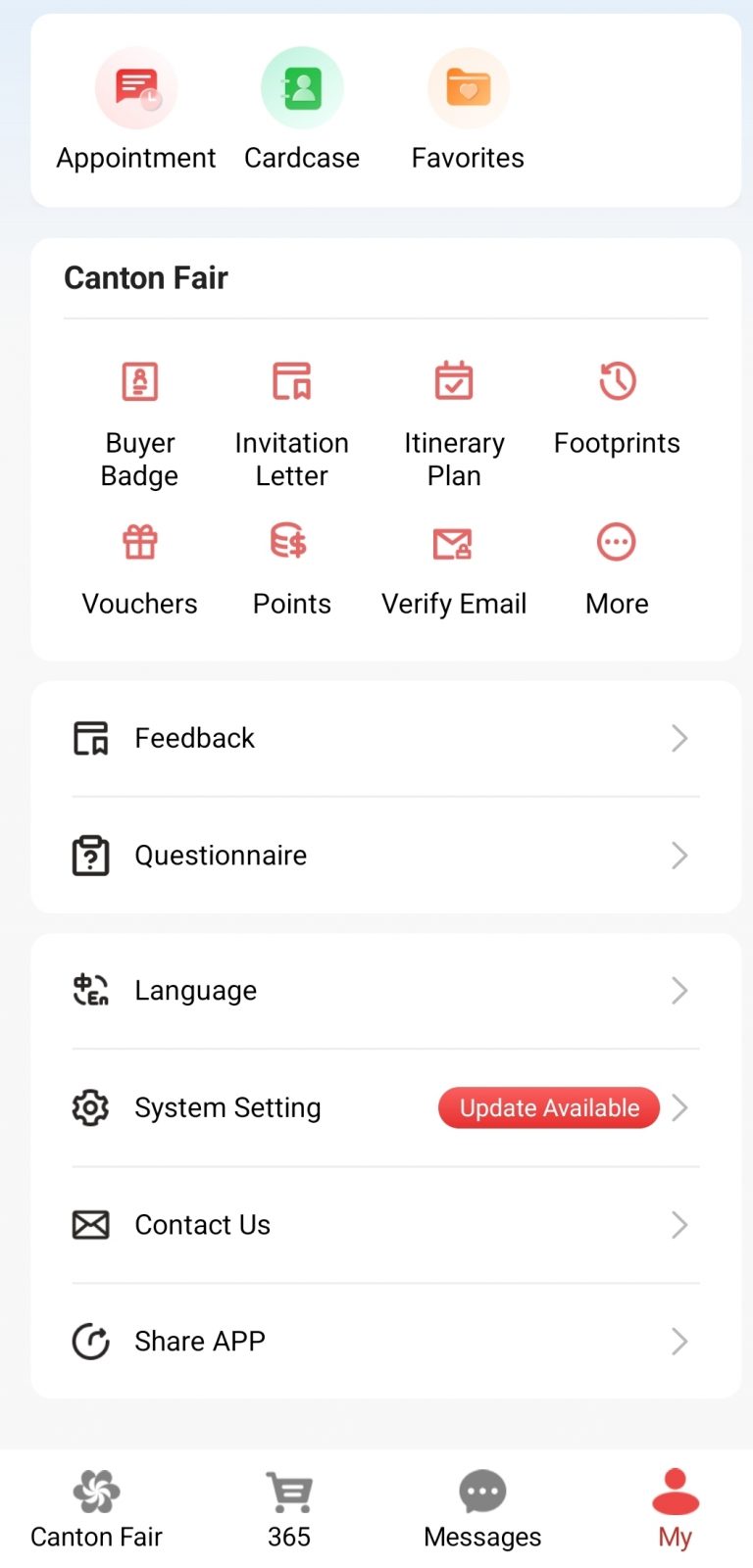This screenshot has height=1568, width=753.
Task: Tap the Invitation Letter icon
Action: 291,381
